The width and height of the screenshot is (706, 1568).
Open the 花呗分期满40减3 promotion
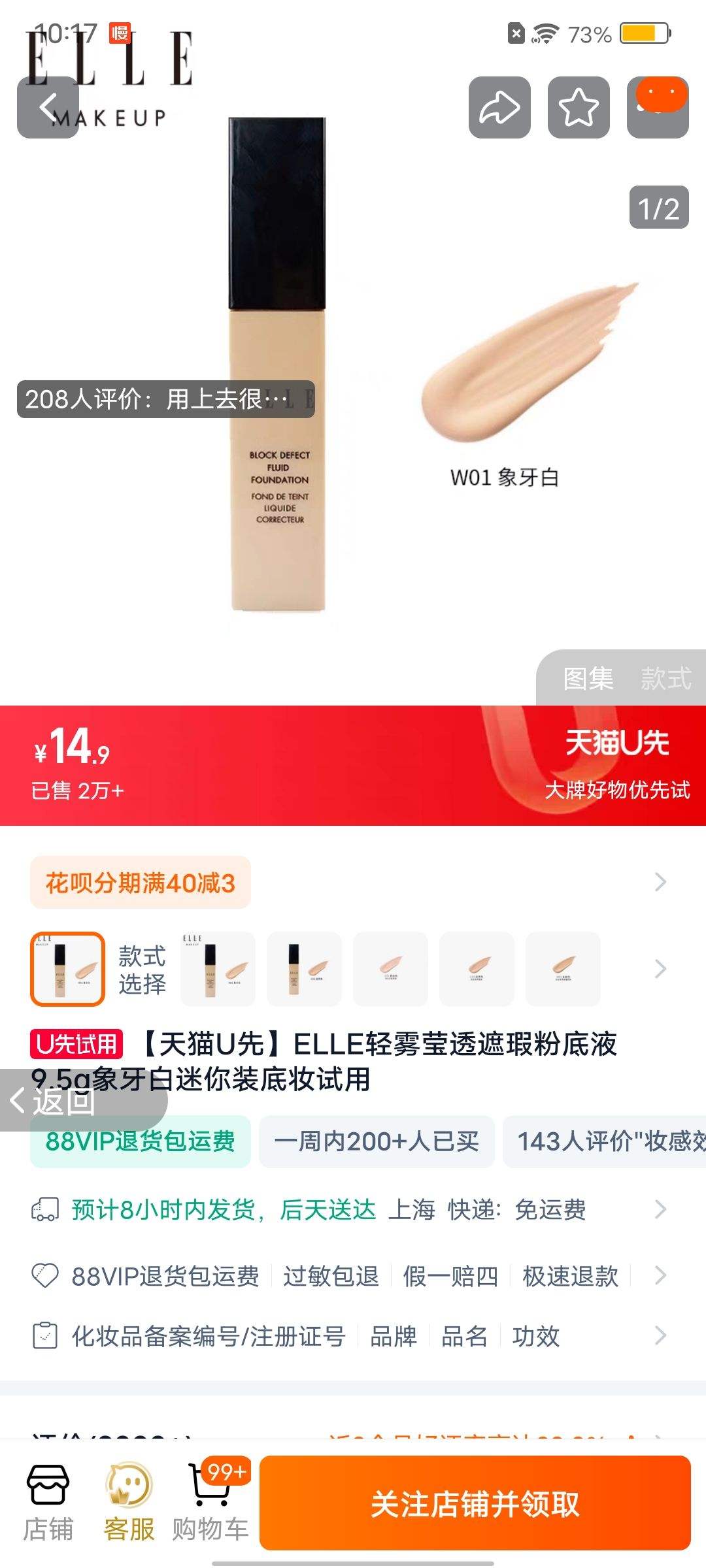pos(140,883)
